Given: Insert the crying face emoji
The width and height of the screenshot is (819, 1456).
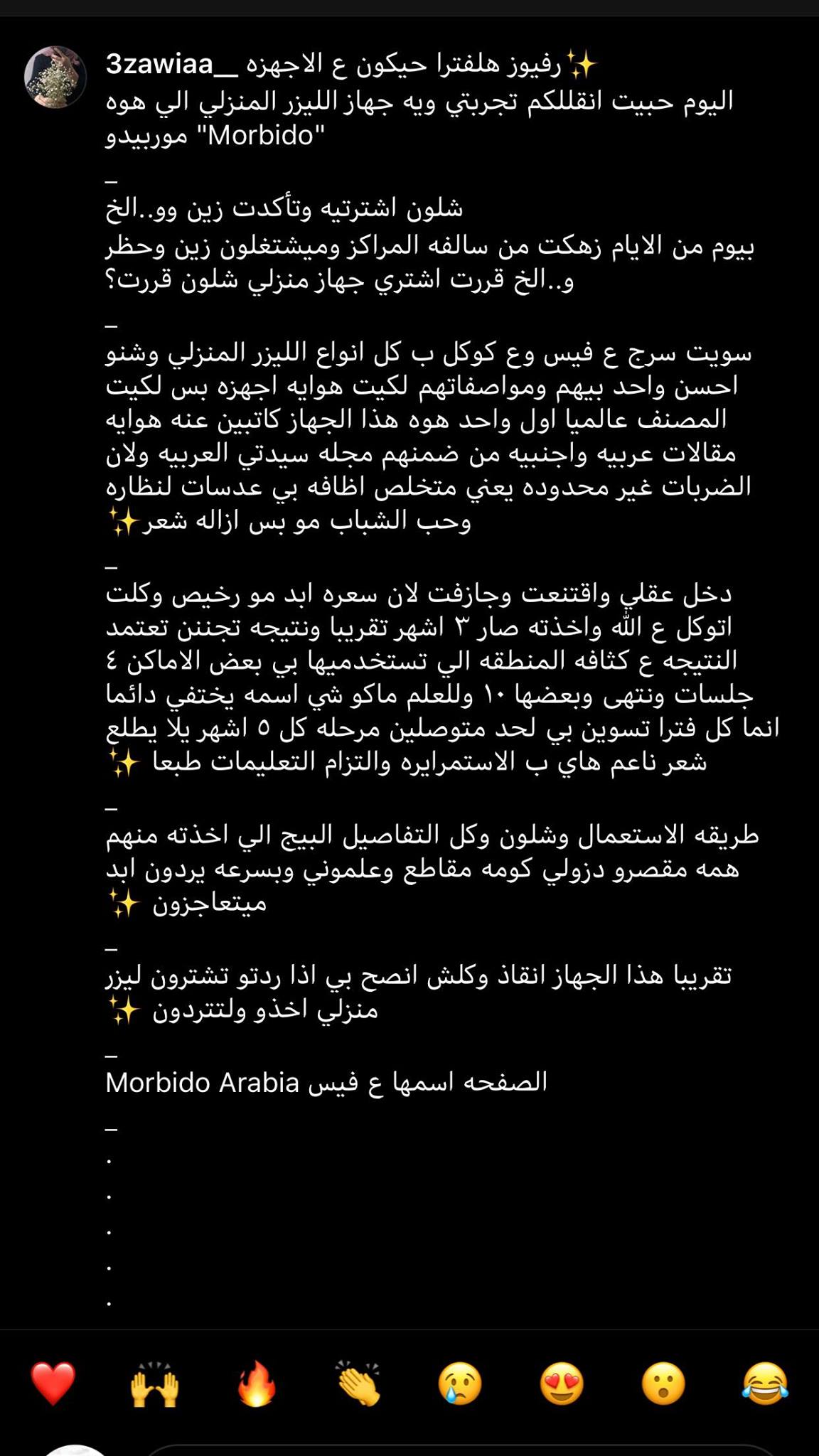Looking at the screenshot, I should [x=461, y=1383].
